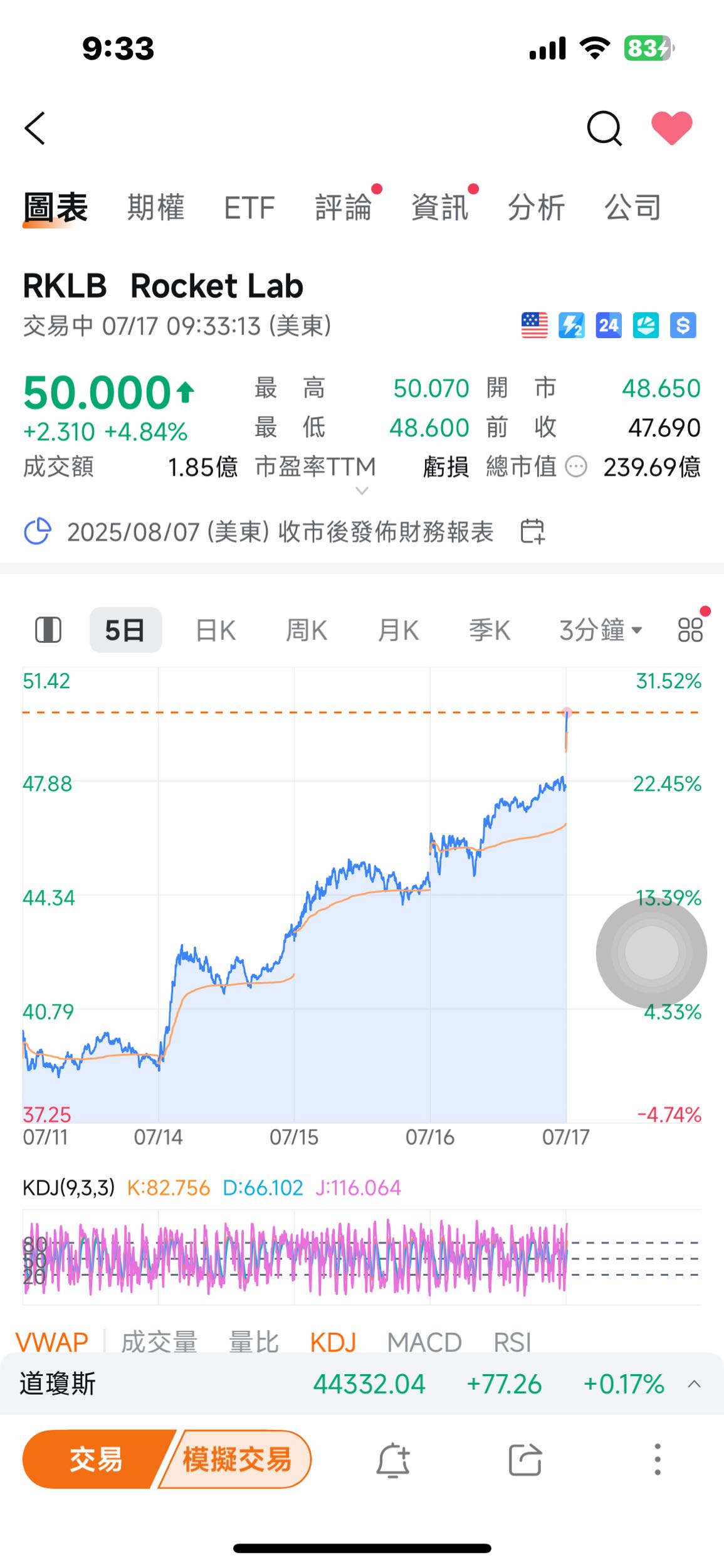Add earnings date to calendar
This screenshot has height=1568, width=724.
[532, 532]
